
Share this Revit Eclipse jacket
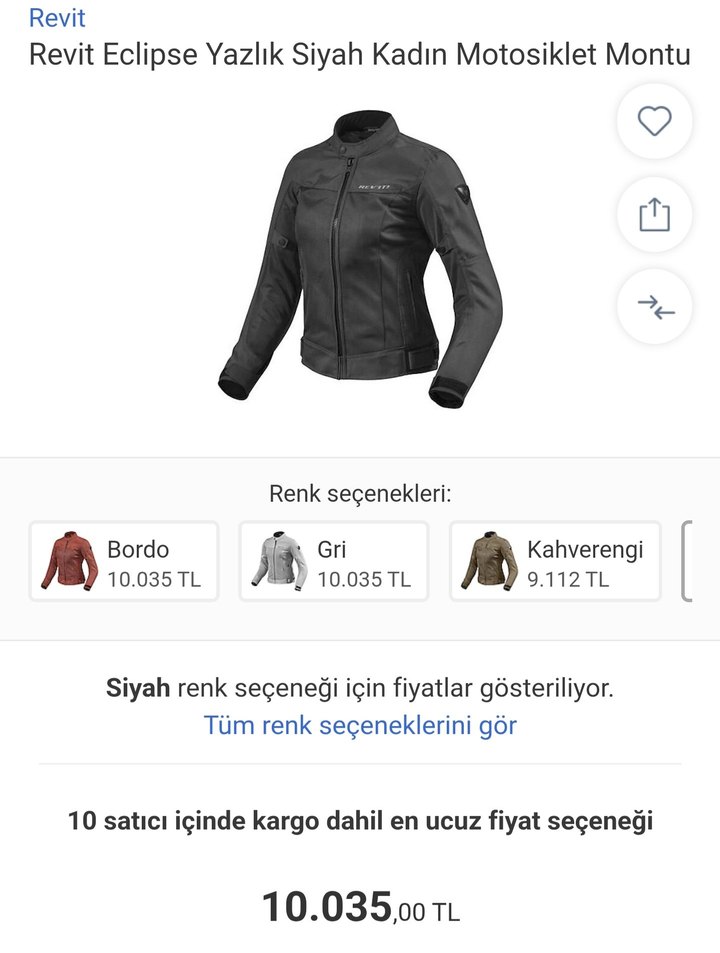pyautogui.click(x=654, y=214)
